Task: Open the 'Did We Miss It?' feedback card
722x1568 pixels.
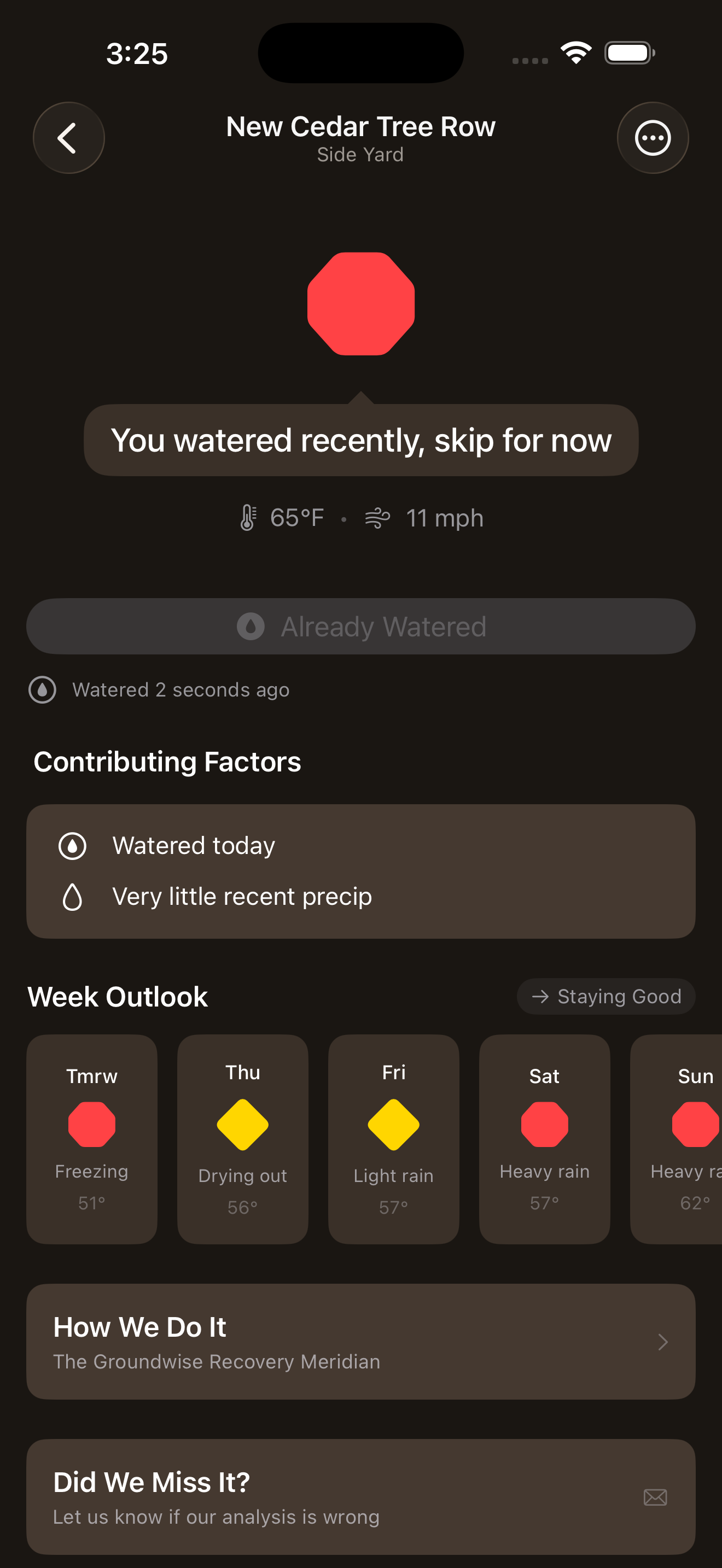Action: pyautogui.click(x=360, y=1498)
